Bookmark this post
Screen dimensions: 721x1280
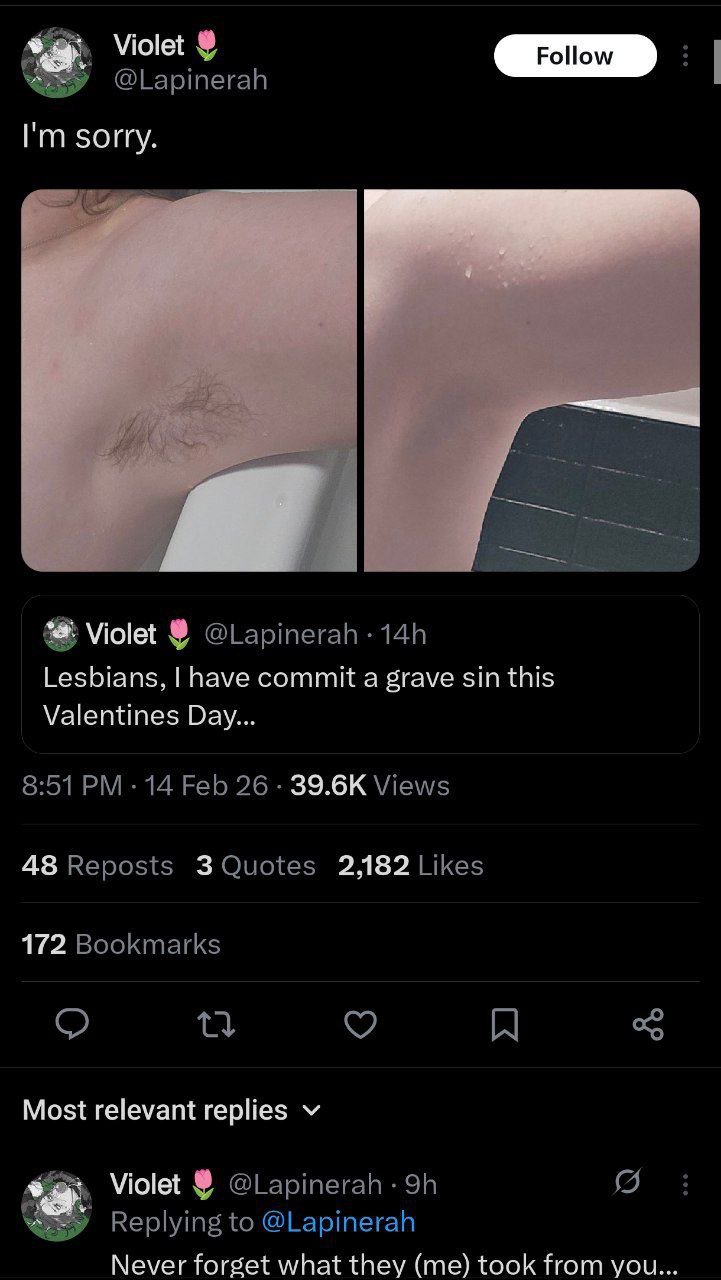pyautogui.click(x=505, y=1024)
